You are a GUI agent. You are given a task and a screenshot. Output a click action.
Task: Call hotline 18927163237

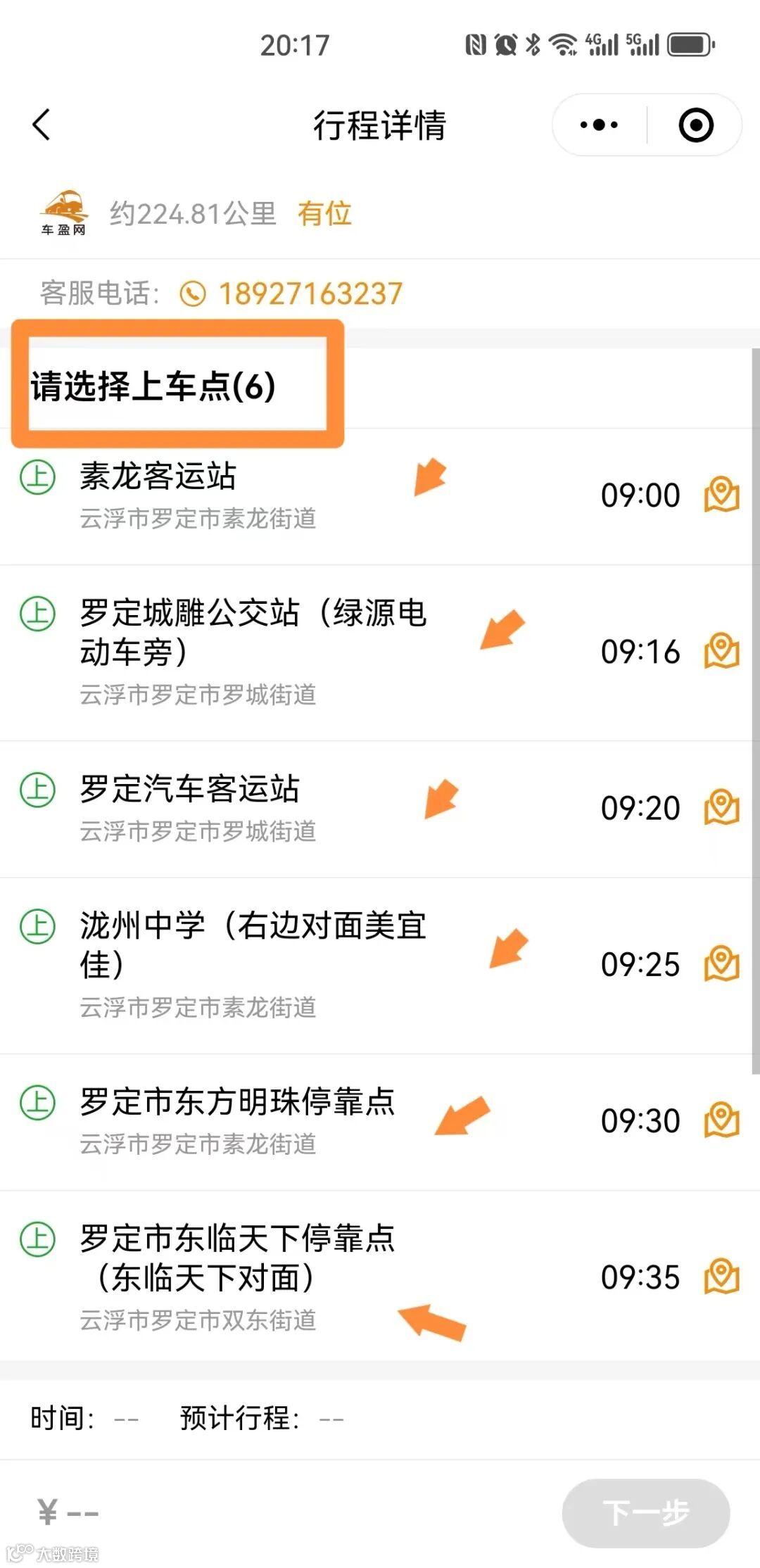point(310,293)
